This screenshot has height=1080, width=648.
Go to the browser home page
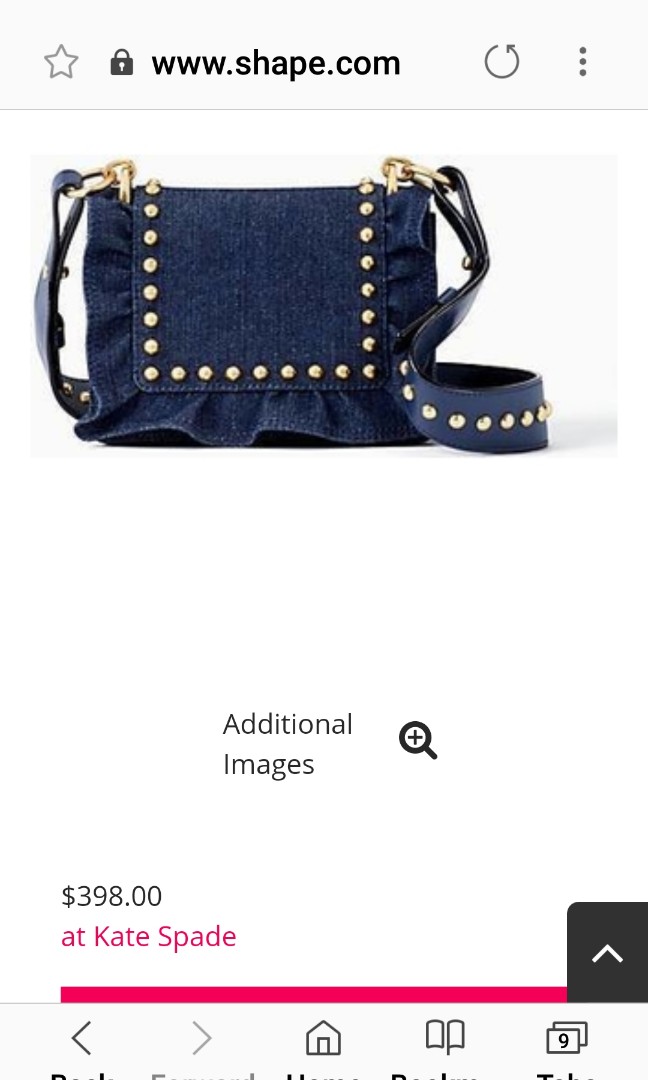pos(323,1040)
